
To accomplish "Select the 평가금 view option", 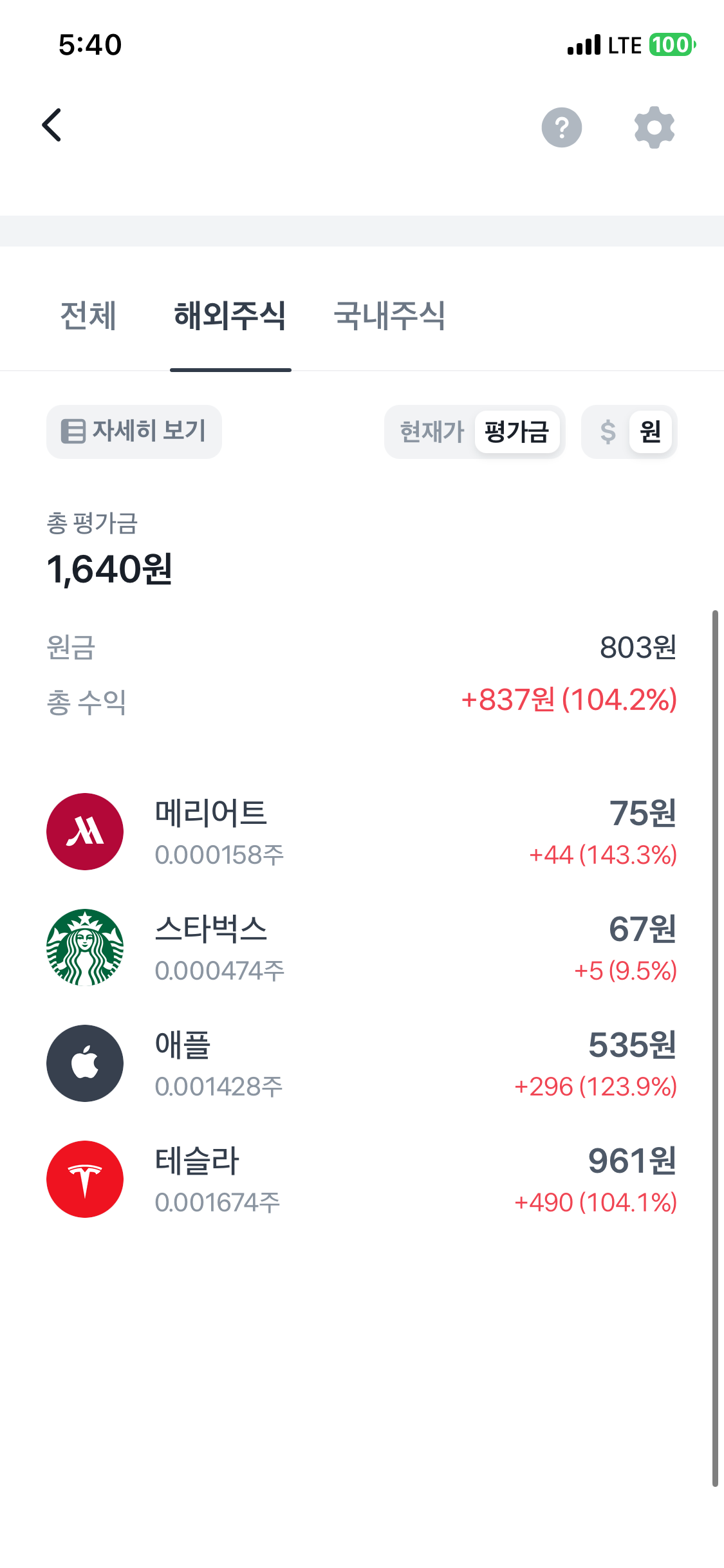I will 517,432.
